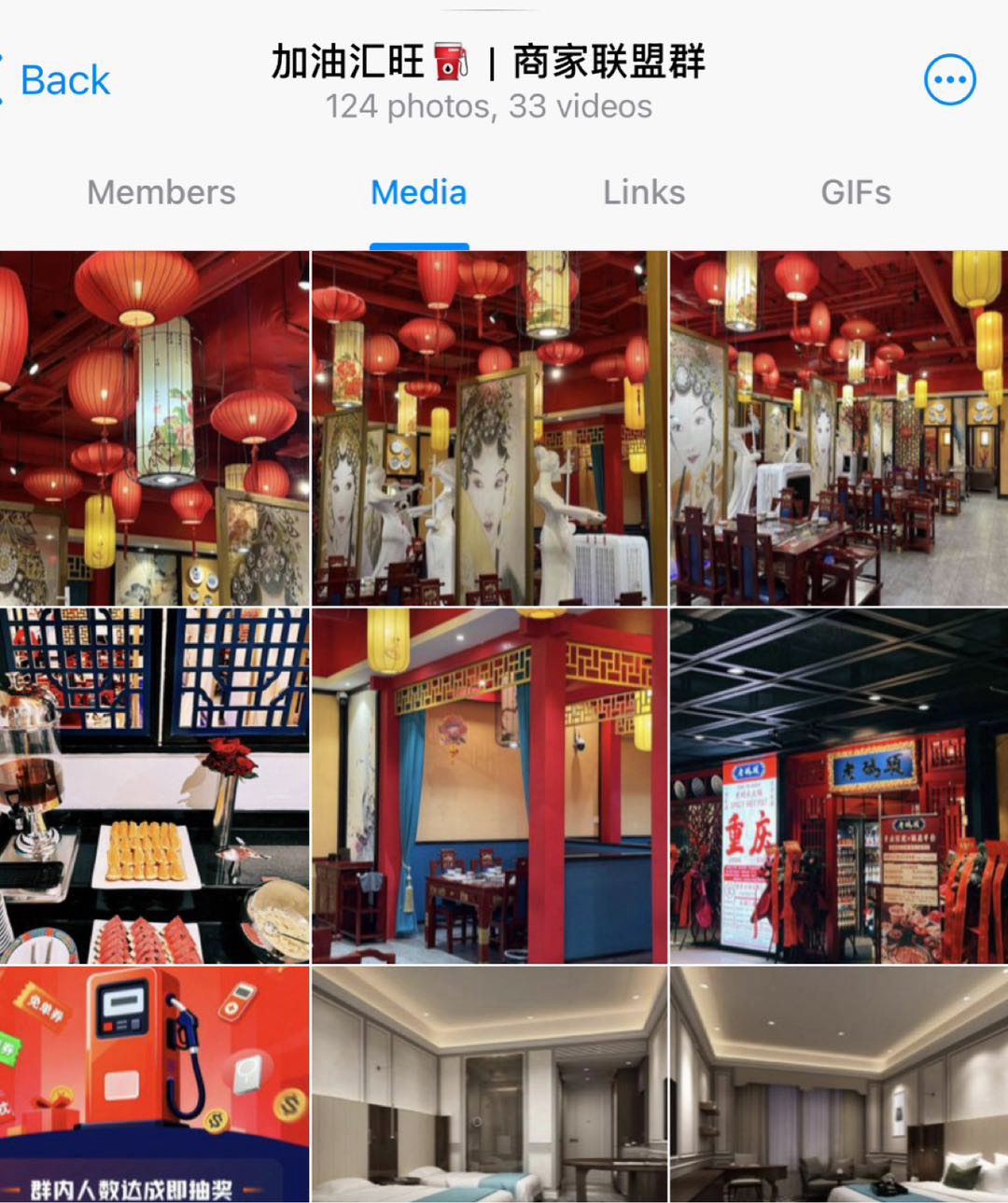The width and height of the screenshot is (1008, 1203).
Task: Select the Media tab
Action: point(418,192)
